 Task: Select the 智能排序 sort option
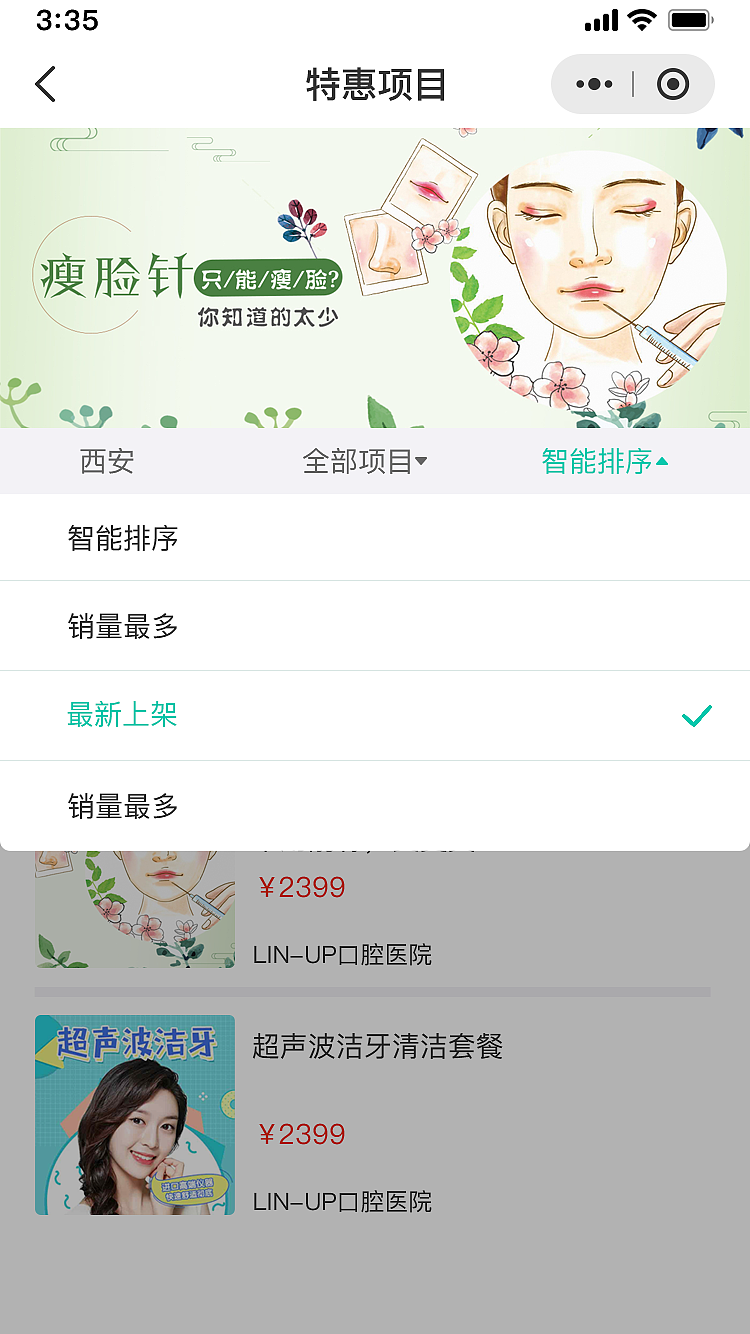[x=123, y=537]
